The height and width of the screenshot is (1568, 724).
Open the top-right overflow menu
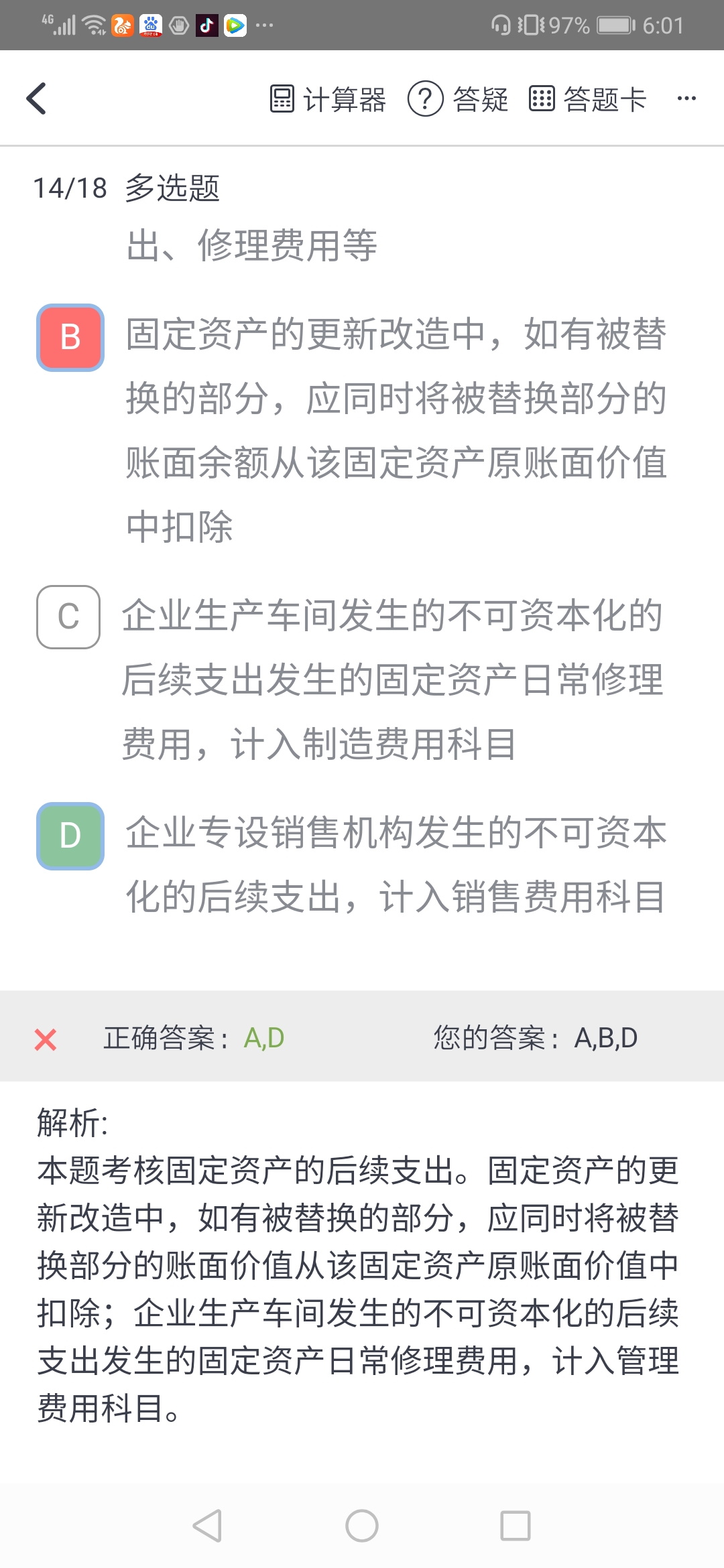point(686,99)
